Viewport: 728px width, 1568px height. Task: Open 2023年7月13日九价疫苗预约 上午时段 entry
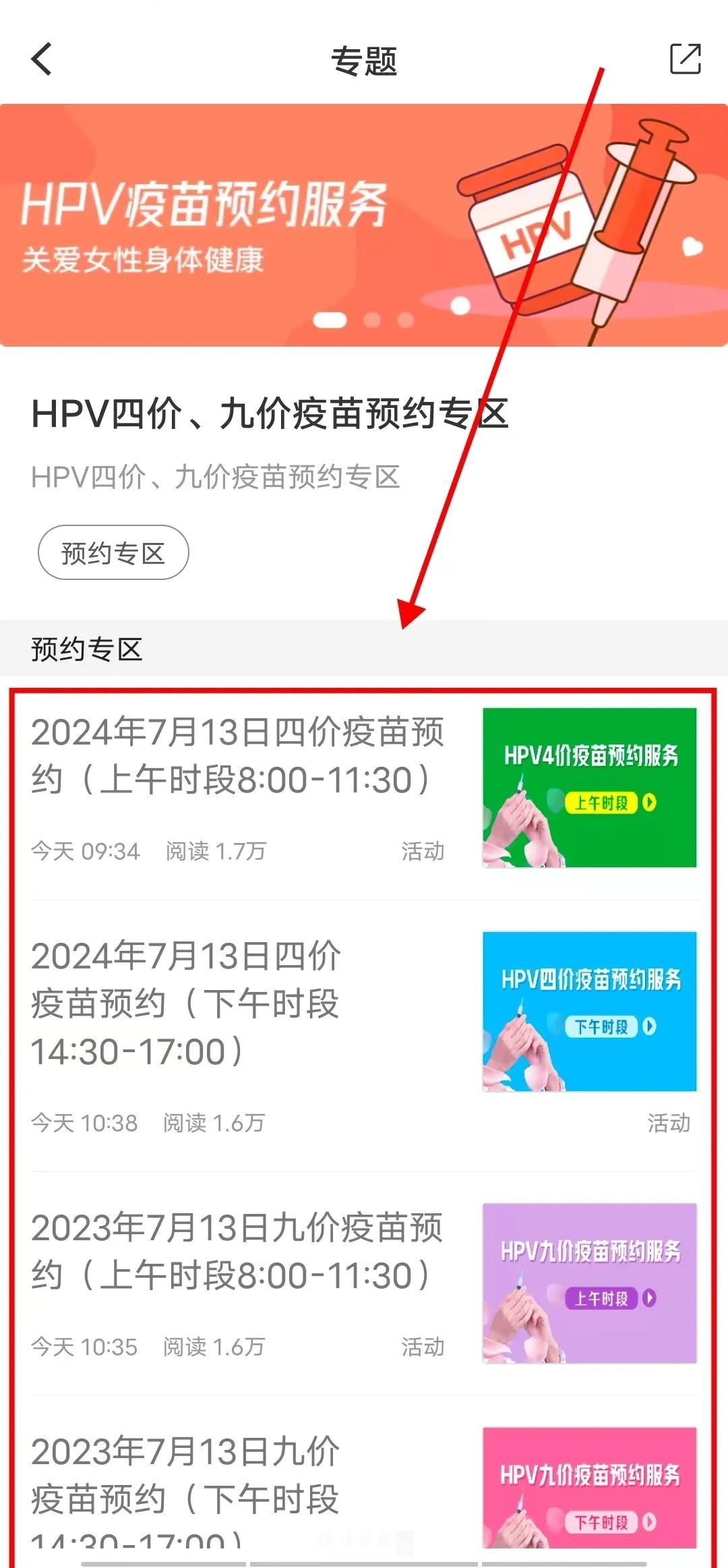click(x=237, y=1252)
